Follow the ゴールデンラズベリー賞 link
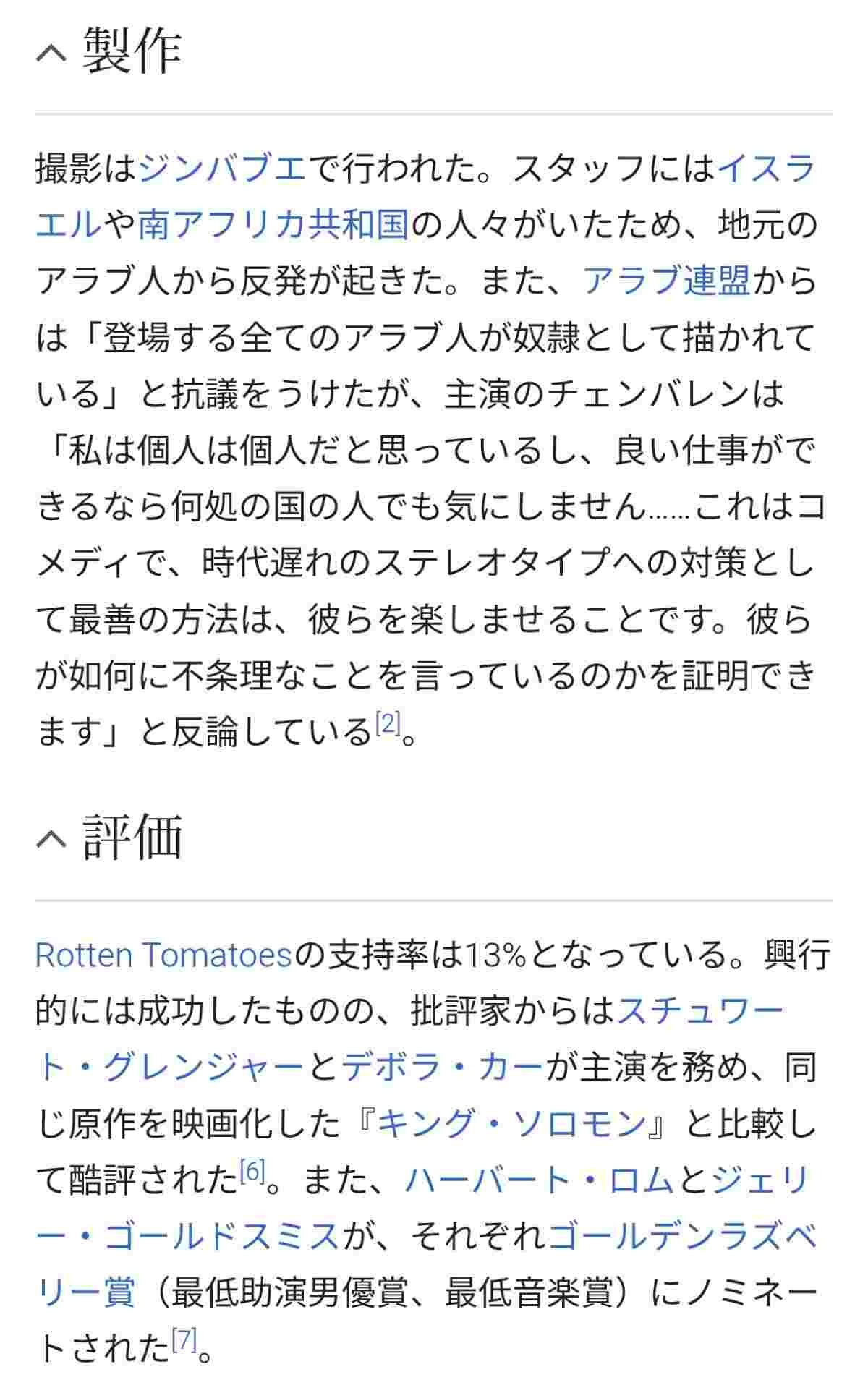The width and height of the screenshot is (868, 1393). pos(683,1237)
